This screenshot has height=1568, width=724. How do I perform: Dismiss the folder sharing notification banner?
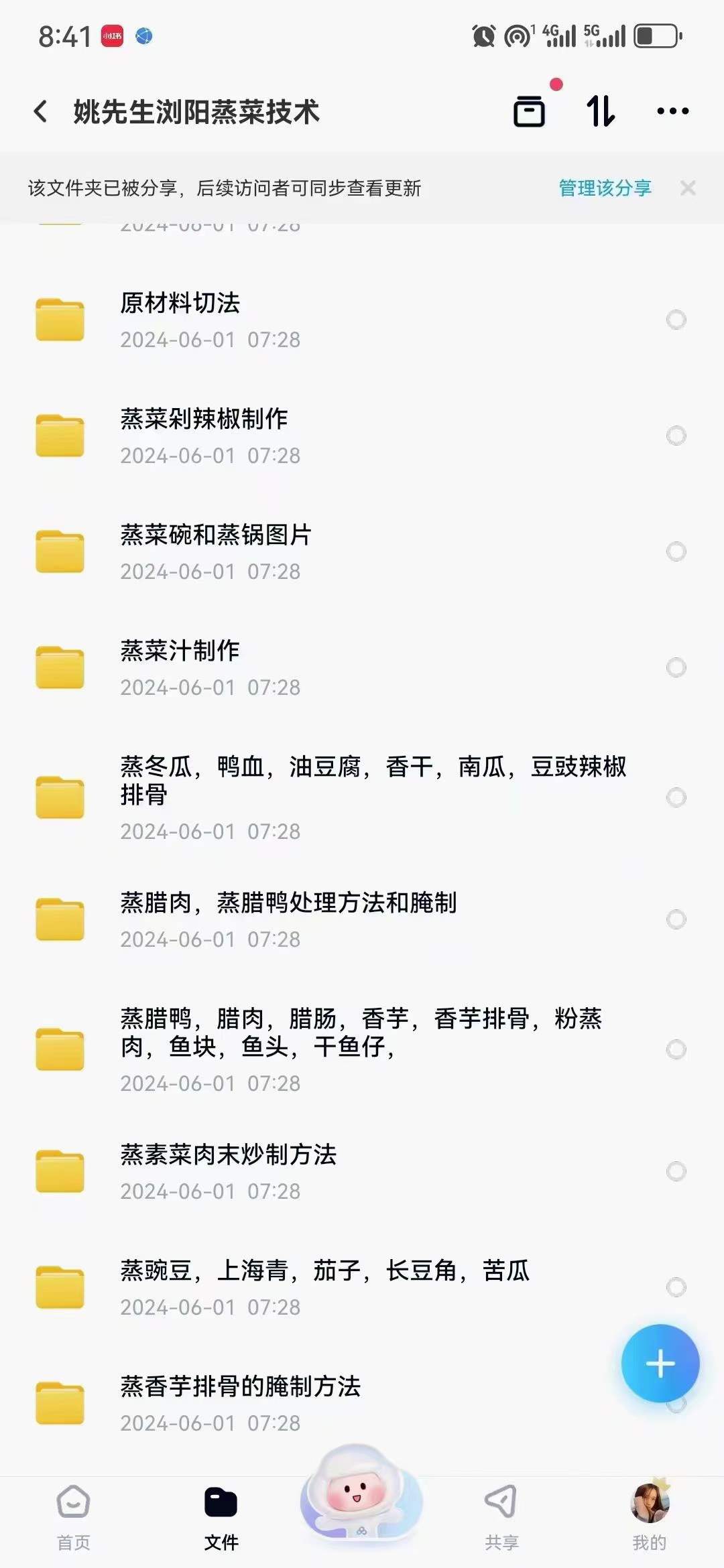coord(687,188)
